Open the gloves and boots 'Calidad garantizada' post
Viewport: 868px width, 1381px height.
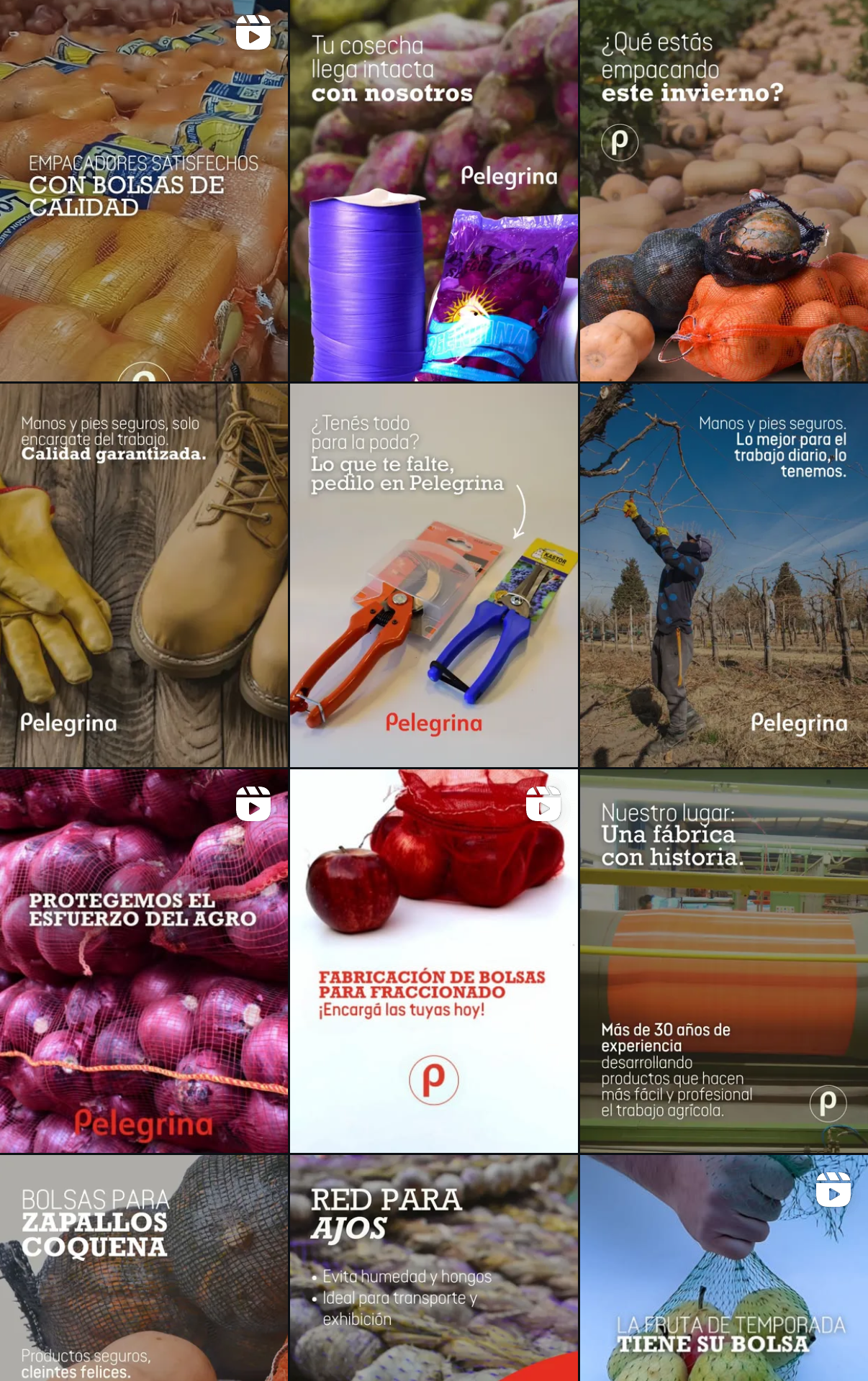pos(144,576)
